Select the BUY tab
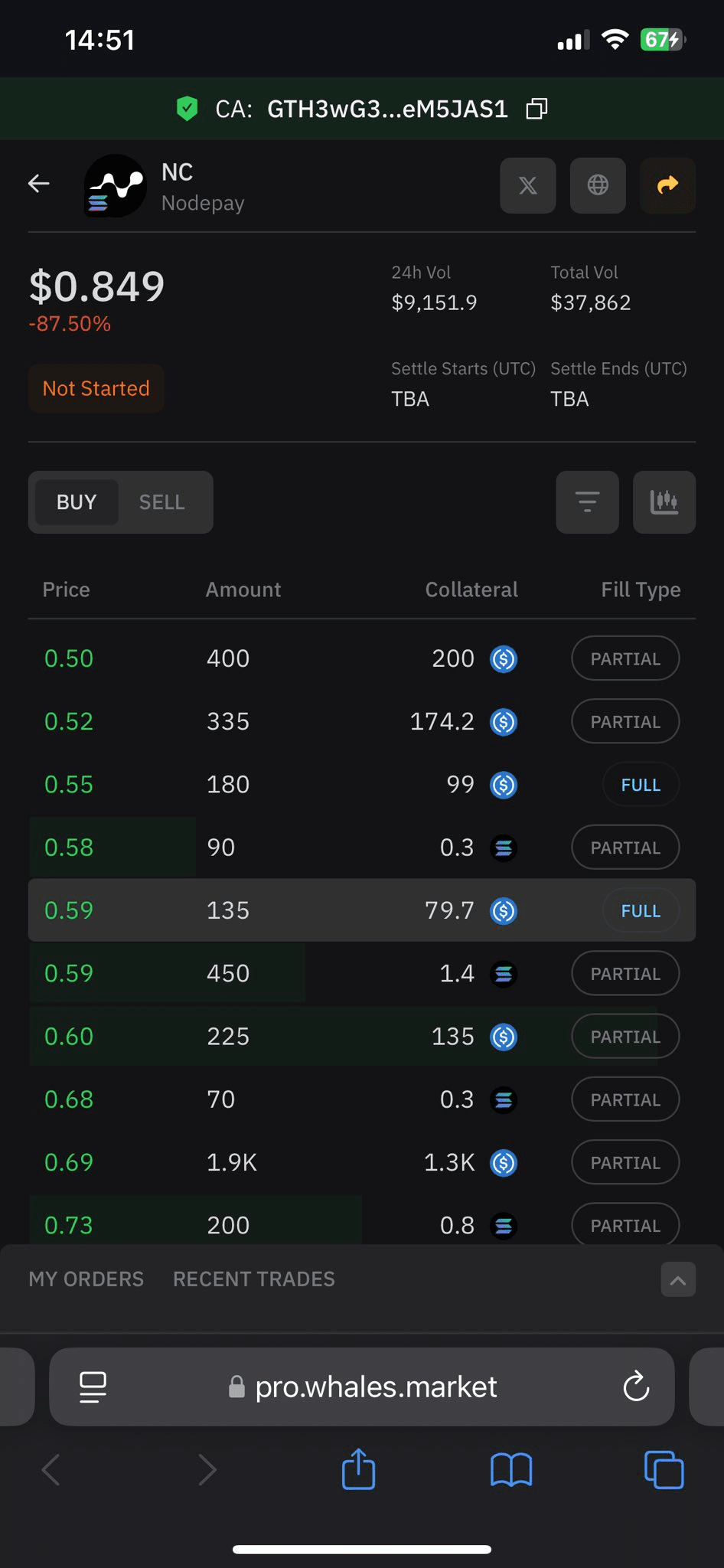The width and height of the screenshot is (724, 1568). point(76,502)
